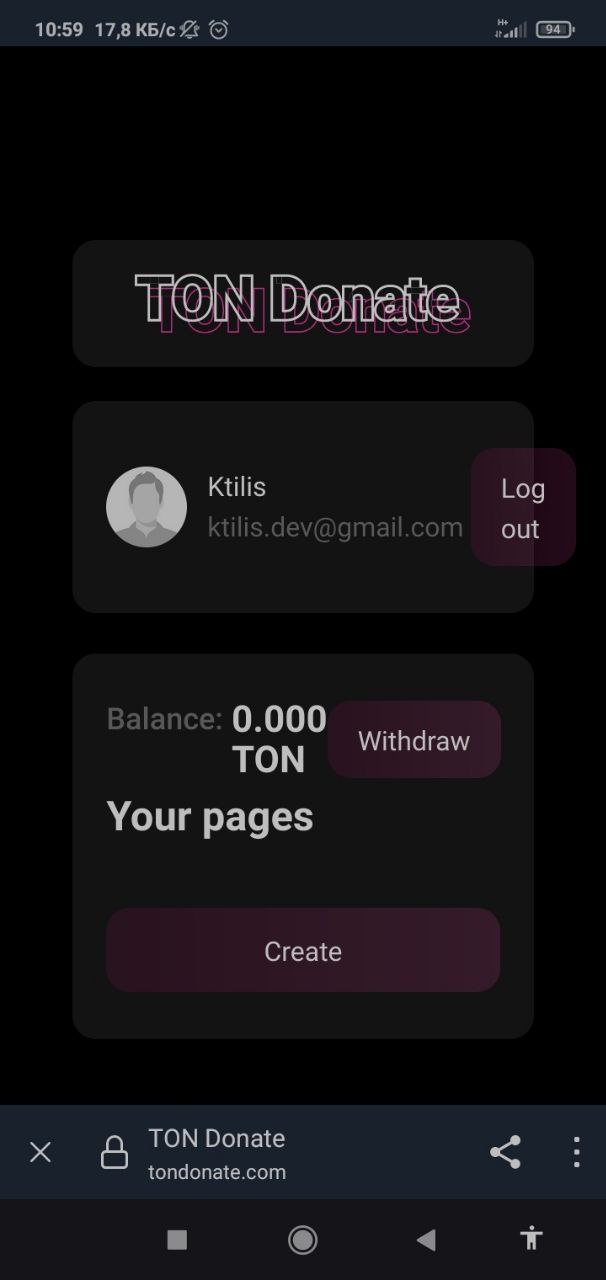Screen dimensions: 606x1280
Task: Log out of the Ktilis account
Action: click(x=523, y=508)
